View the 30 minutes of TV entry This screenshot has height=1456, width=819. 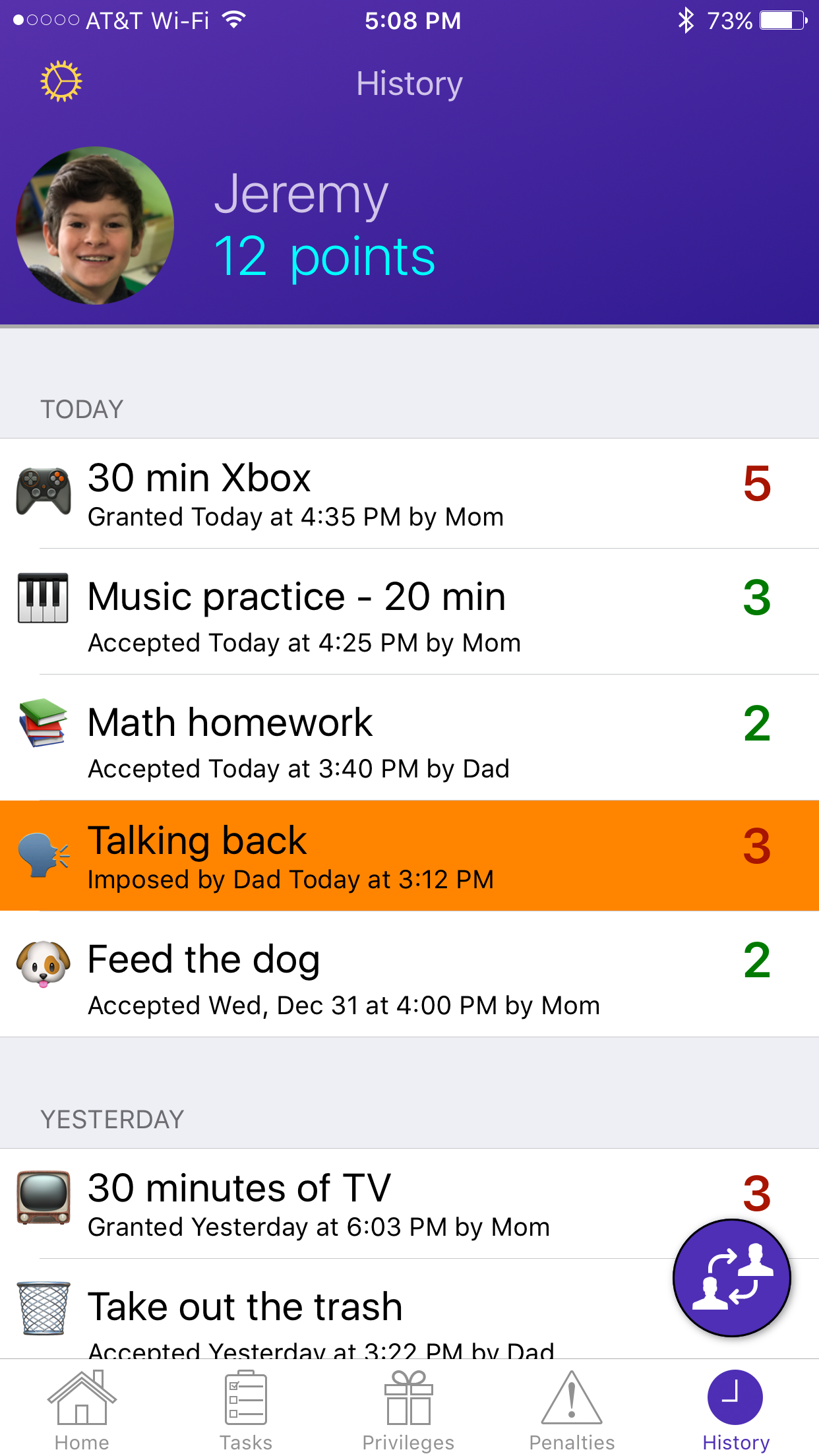[x=409, y=1203]
